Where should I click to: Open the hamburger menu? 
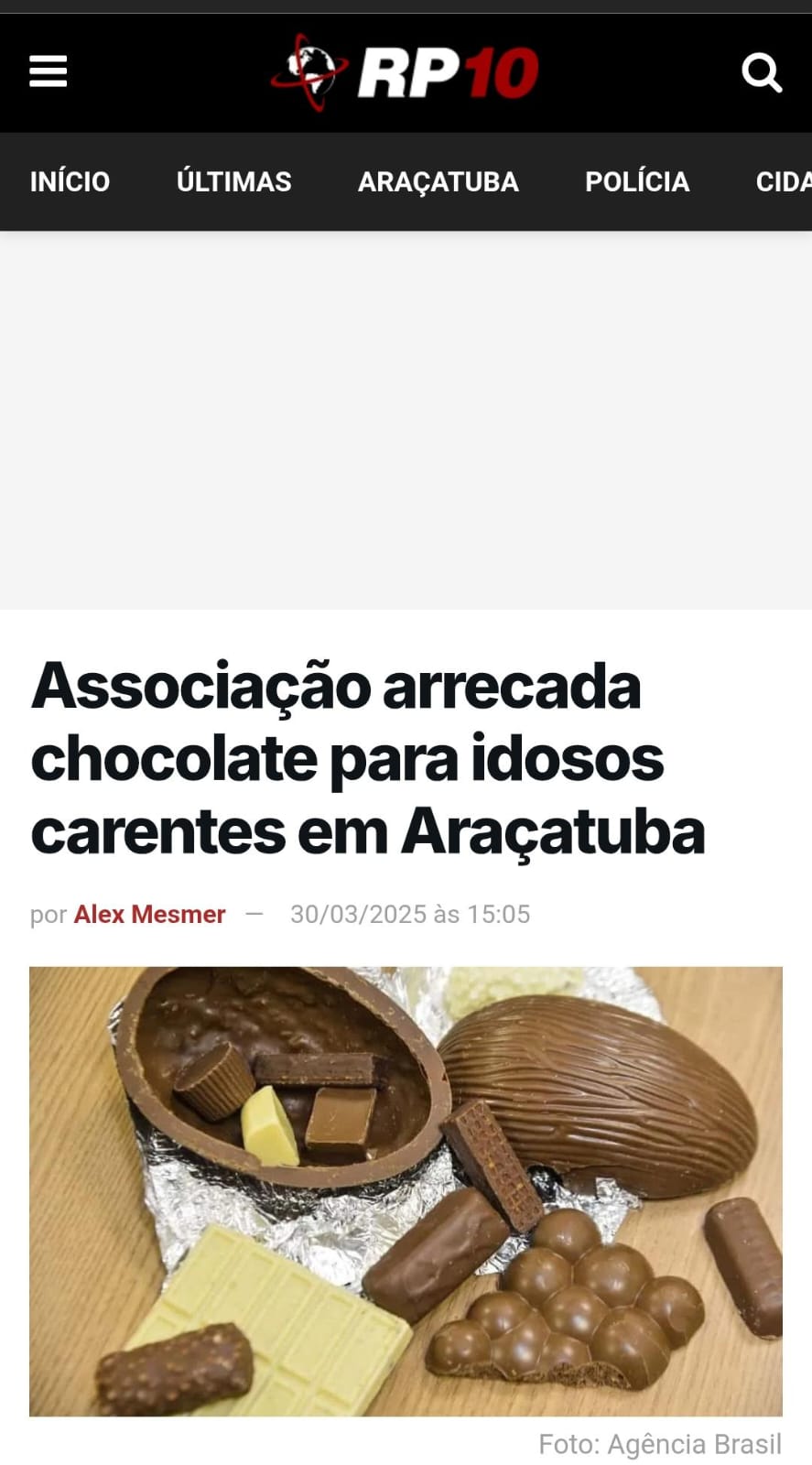point(48,71)
